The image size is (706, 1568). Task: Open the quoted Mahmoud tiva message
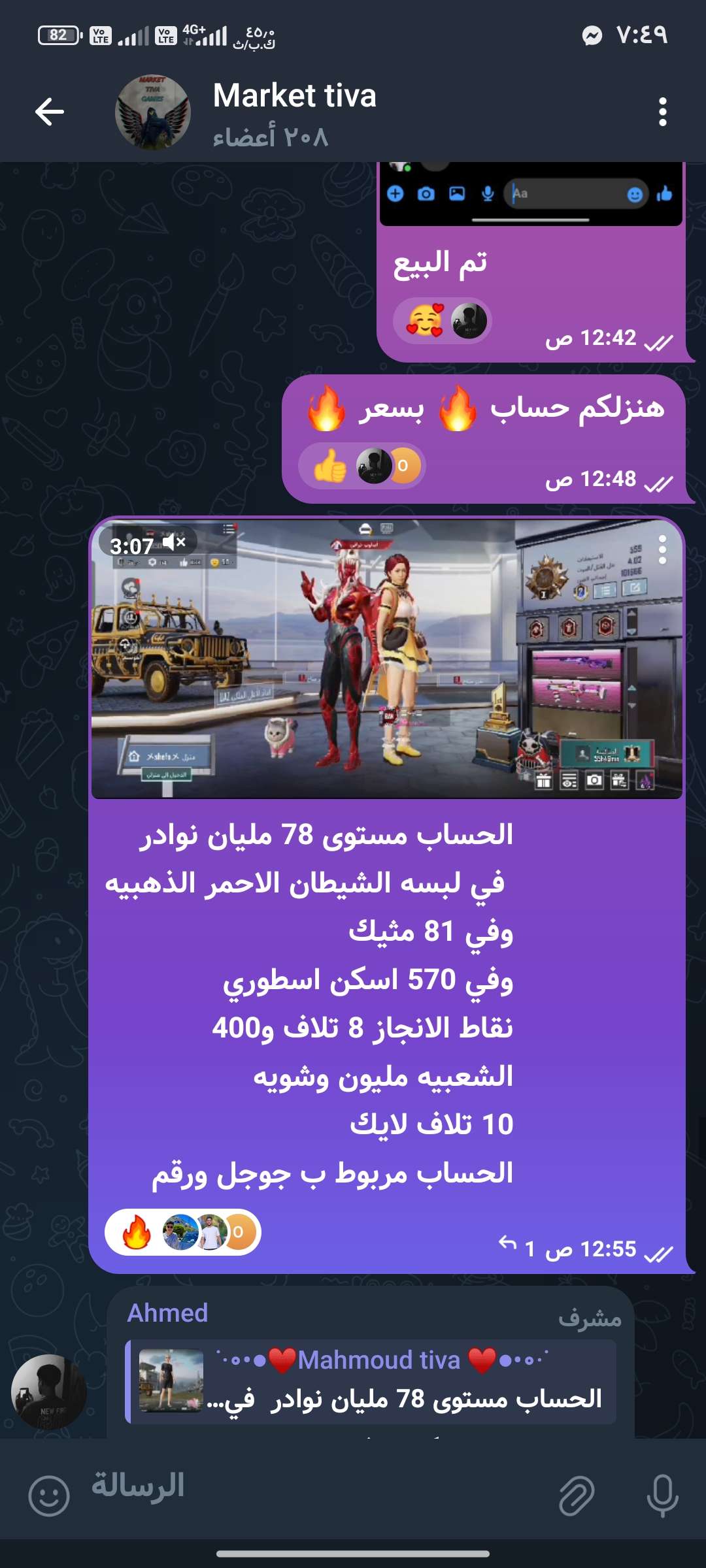tap(371, 1381)
